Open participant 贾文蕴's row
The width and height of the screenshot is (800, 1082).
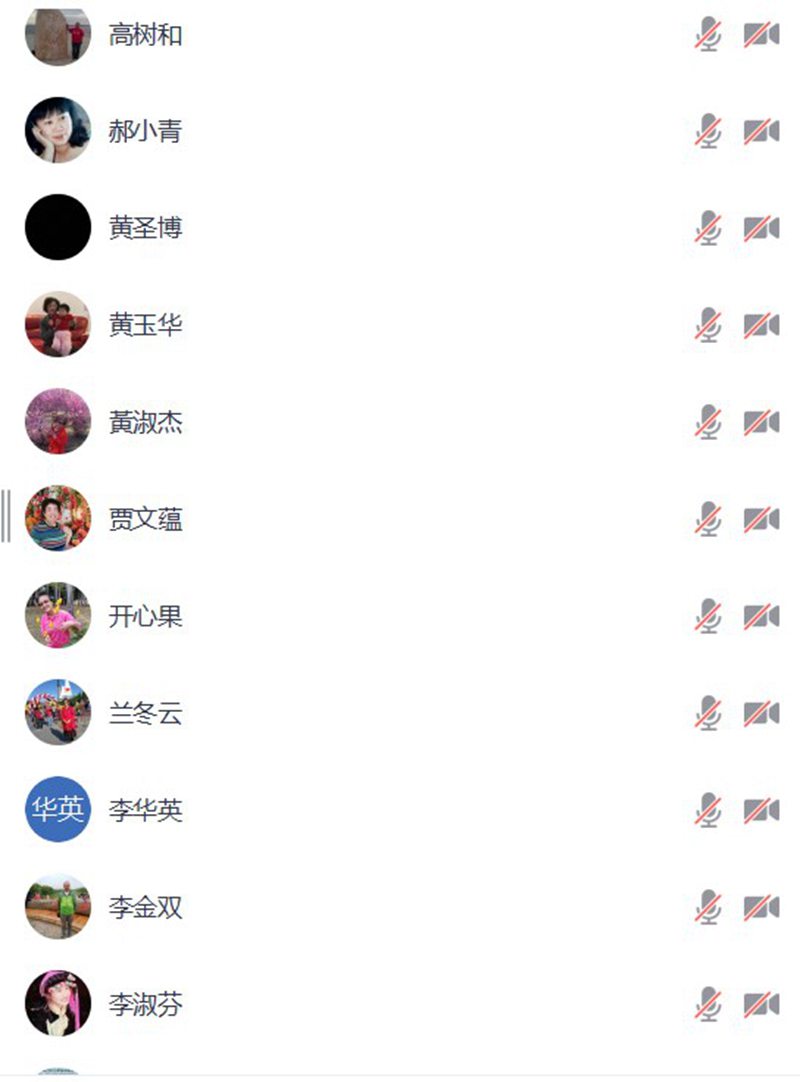click(145, 519)
